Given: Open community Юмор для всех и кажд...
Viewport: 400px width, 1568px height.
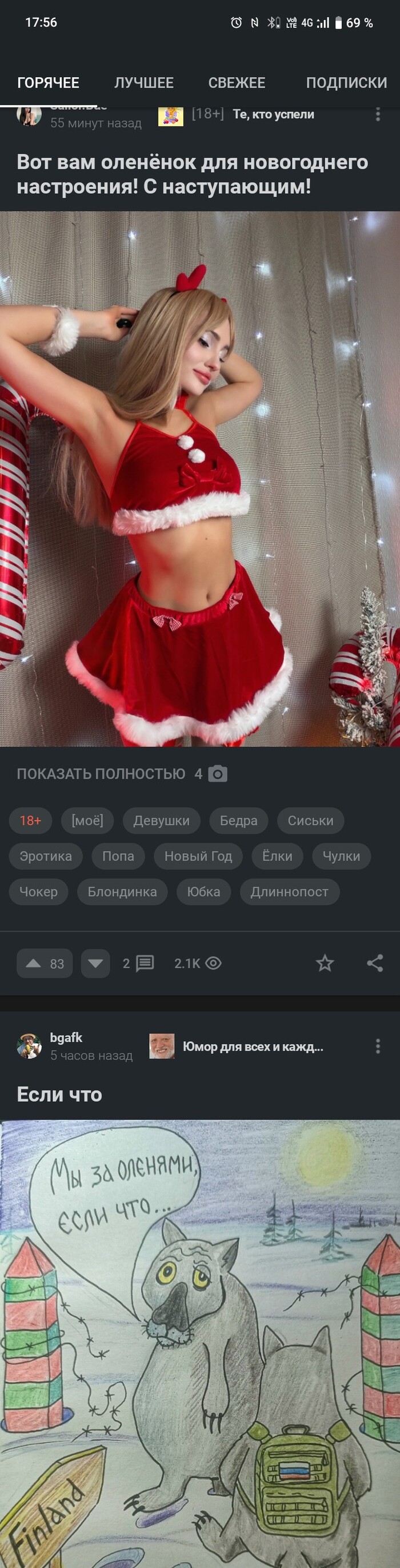Looking at the screenshot, I should pos(252,1046).
